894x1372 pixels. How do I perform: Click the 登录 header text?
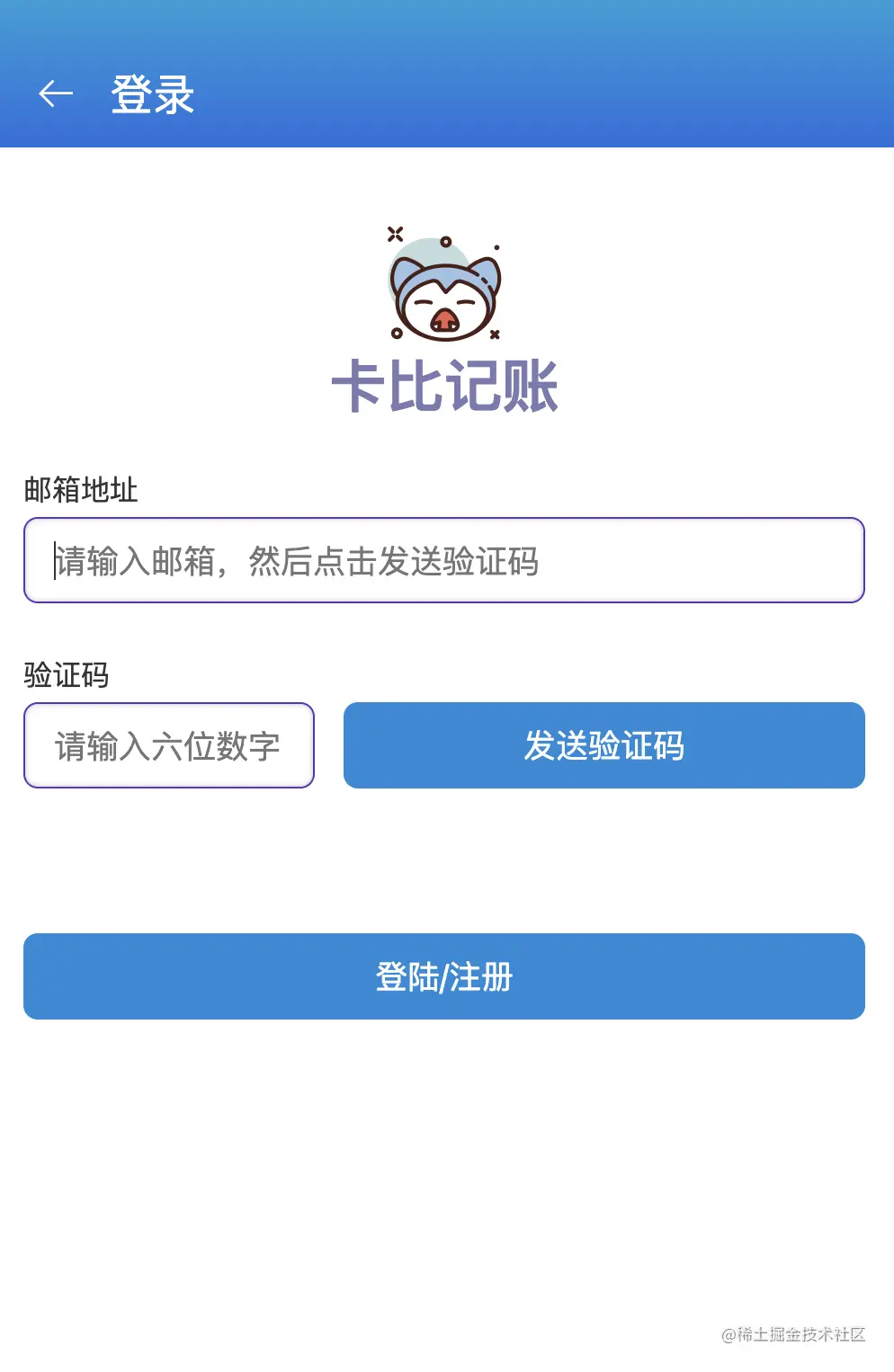[153, 94]
